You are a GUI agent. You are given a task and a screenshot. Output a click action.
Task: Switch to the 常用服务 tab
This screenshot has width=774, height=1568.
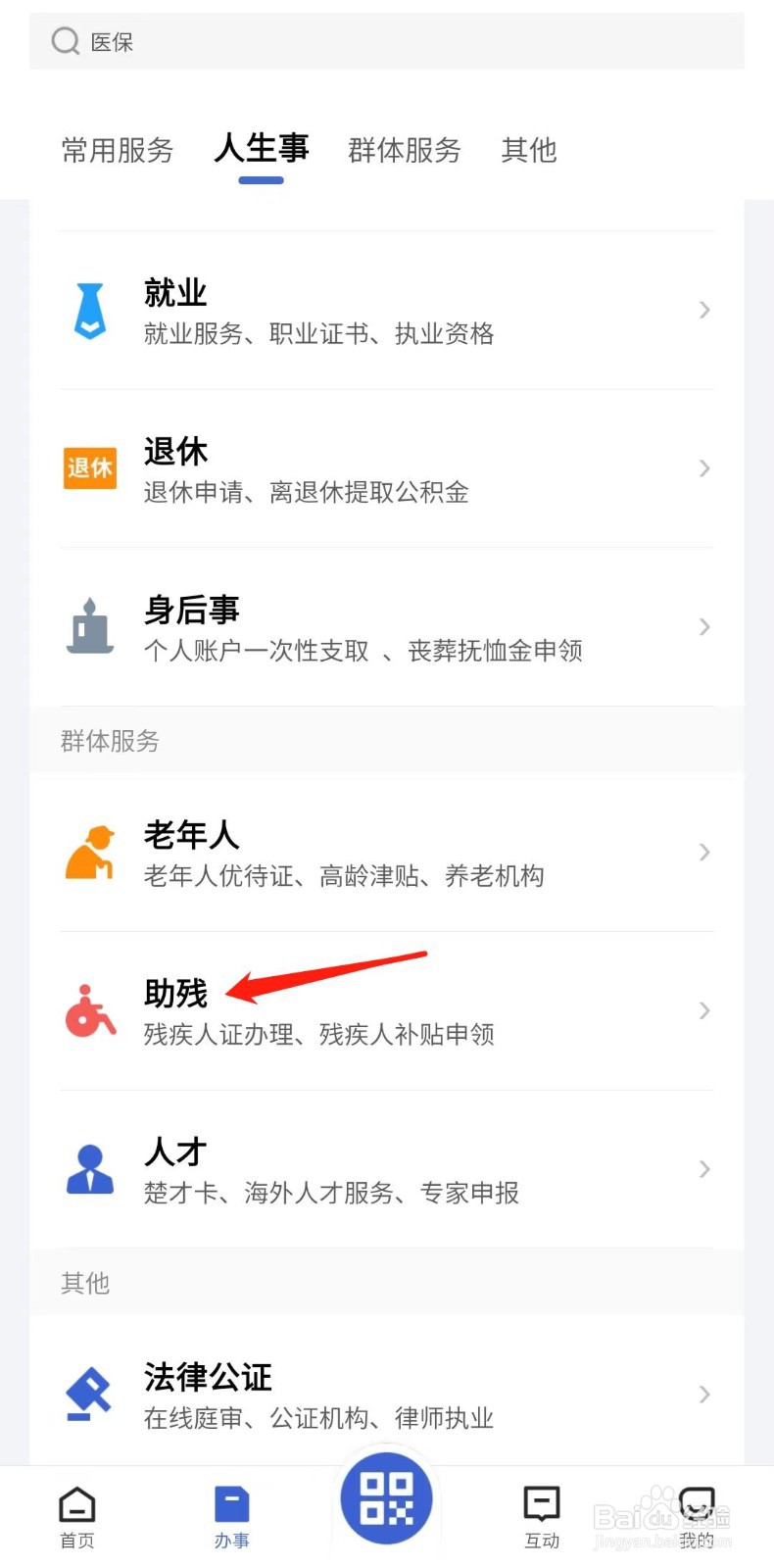pyautogui.click(x=117, y=150)
